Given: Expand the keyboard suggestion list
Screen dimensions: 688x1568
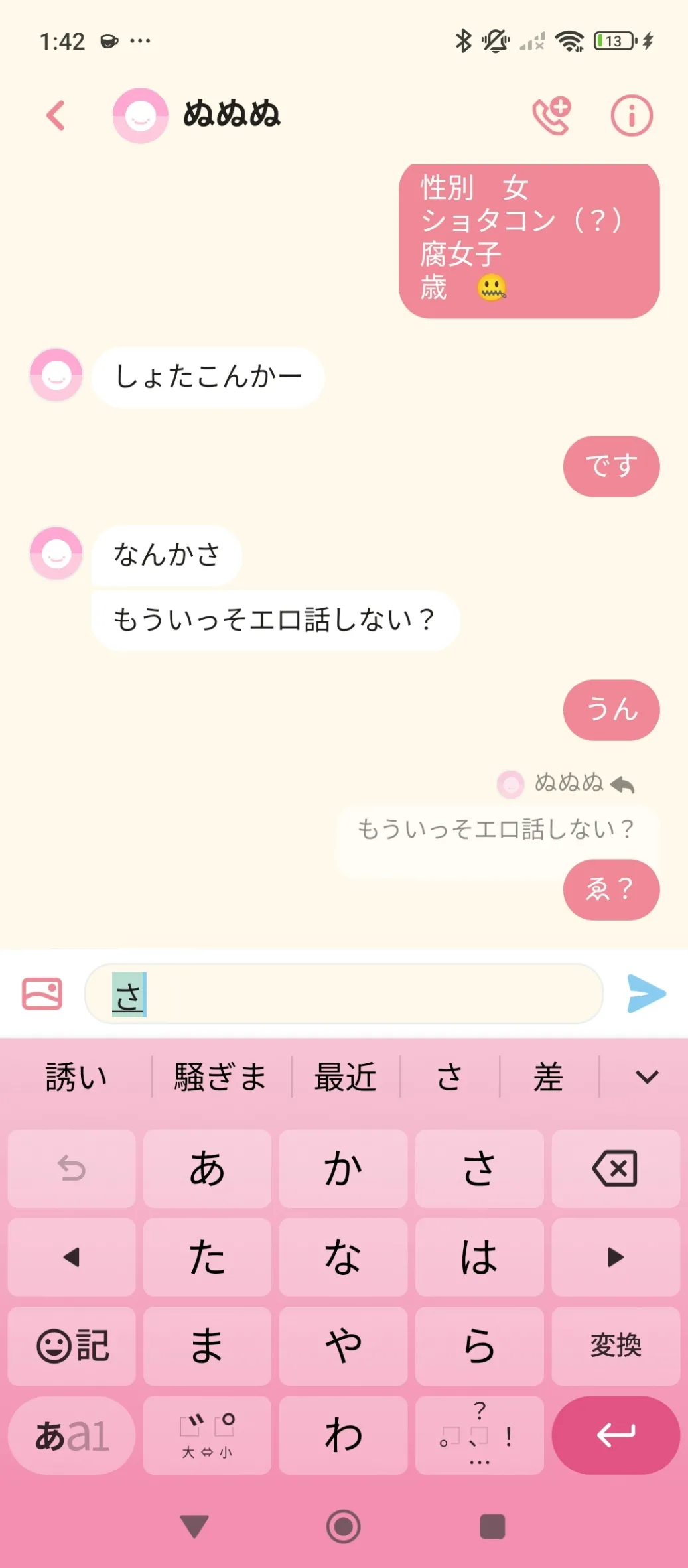Looking at the screenshot, I should (646, 1077).
